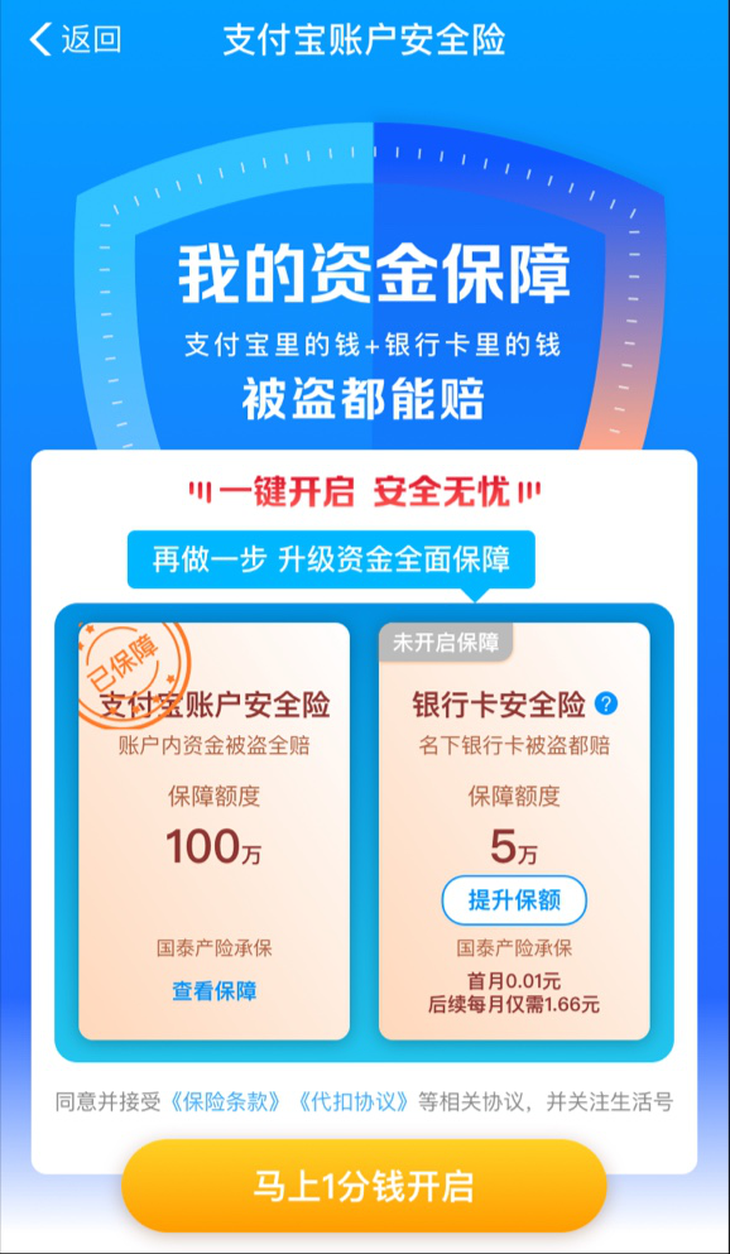Tap 马上1分钱开启 to activate

pyautogui.click(x=364, y=1187)
